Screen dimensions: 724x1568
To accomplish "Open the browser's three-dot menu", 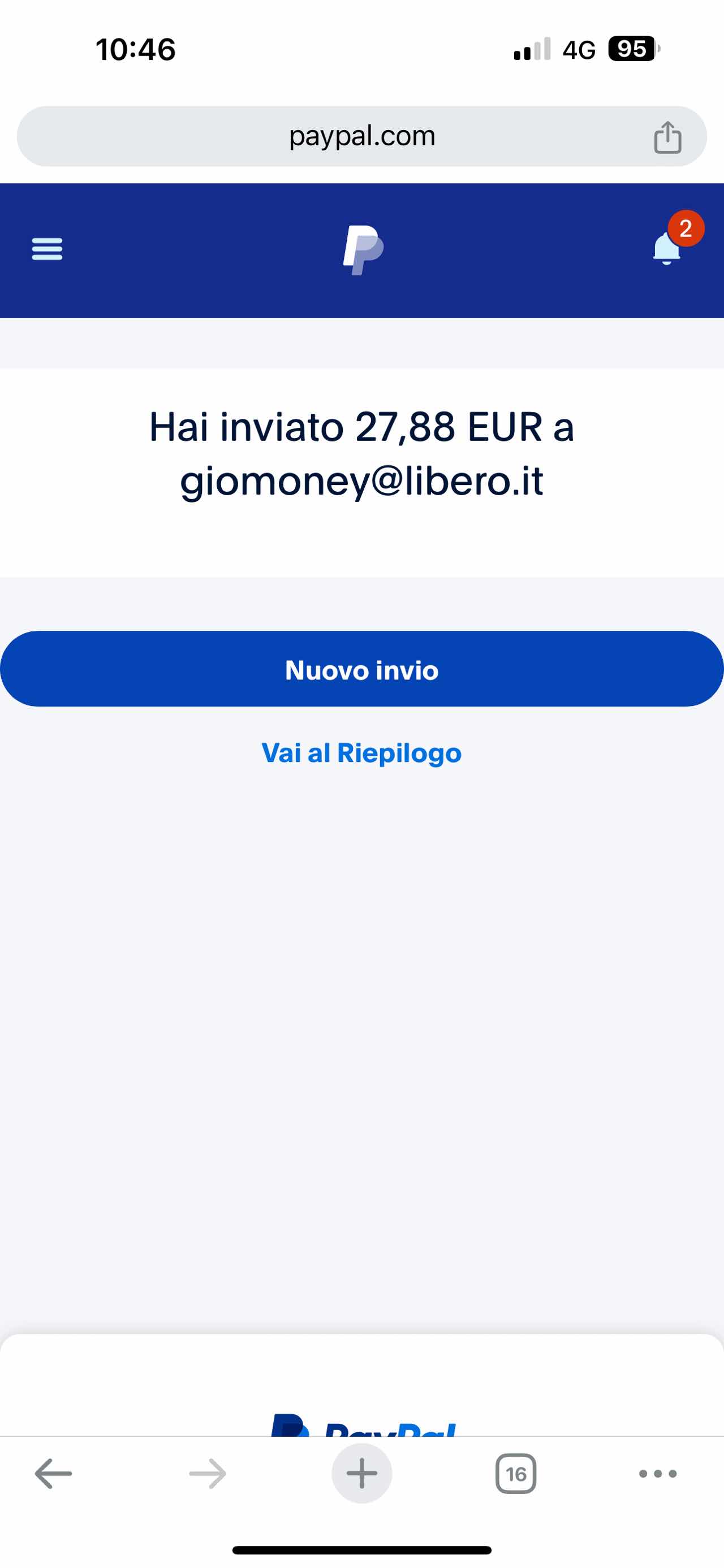I will tap(658, 1474).
